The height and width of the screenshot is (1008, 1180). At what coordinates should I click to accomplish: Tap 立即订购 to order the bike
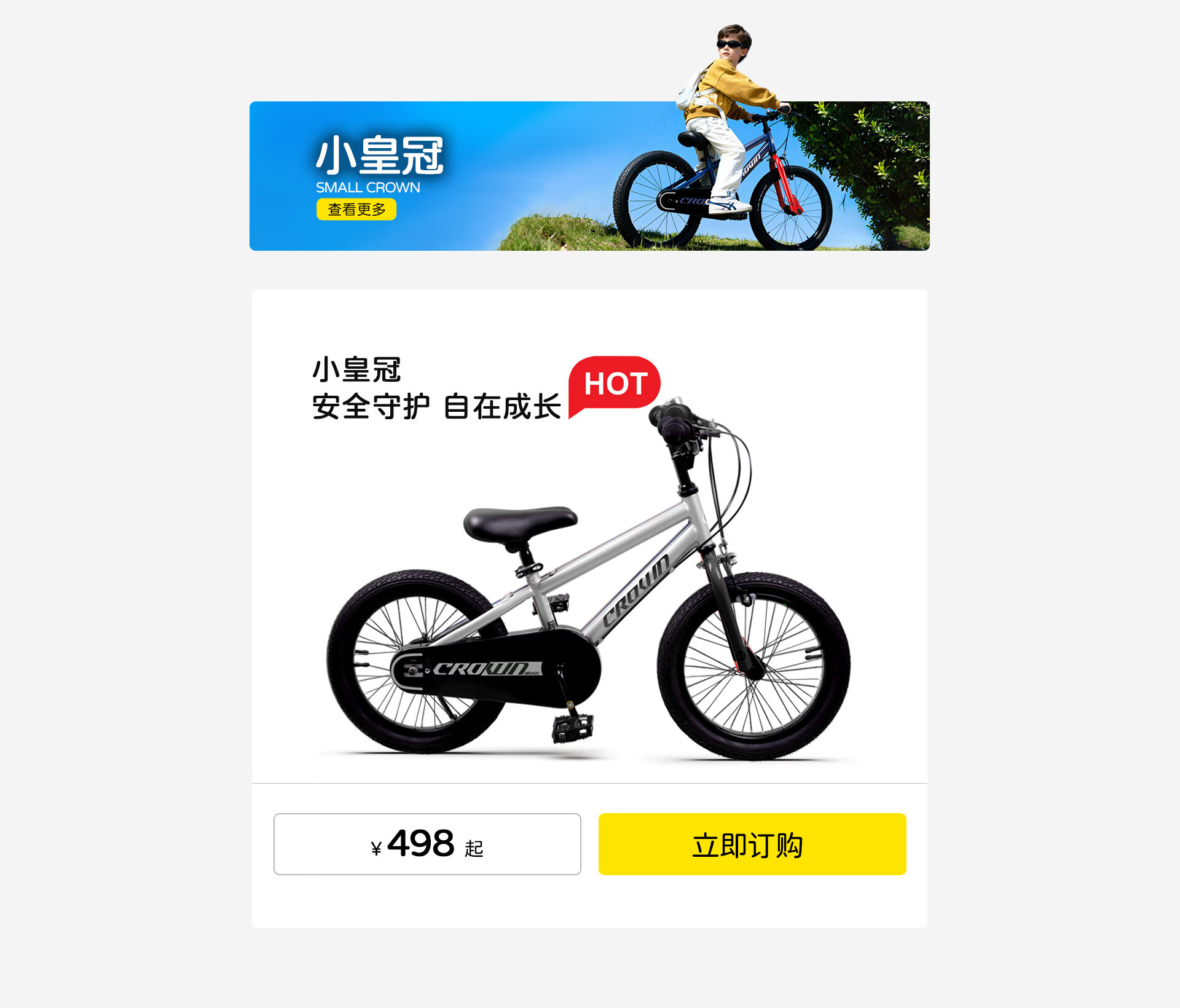click(x=752, y=845)
